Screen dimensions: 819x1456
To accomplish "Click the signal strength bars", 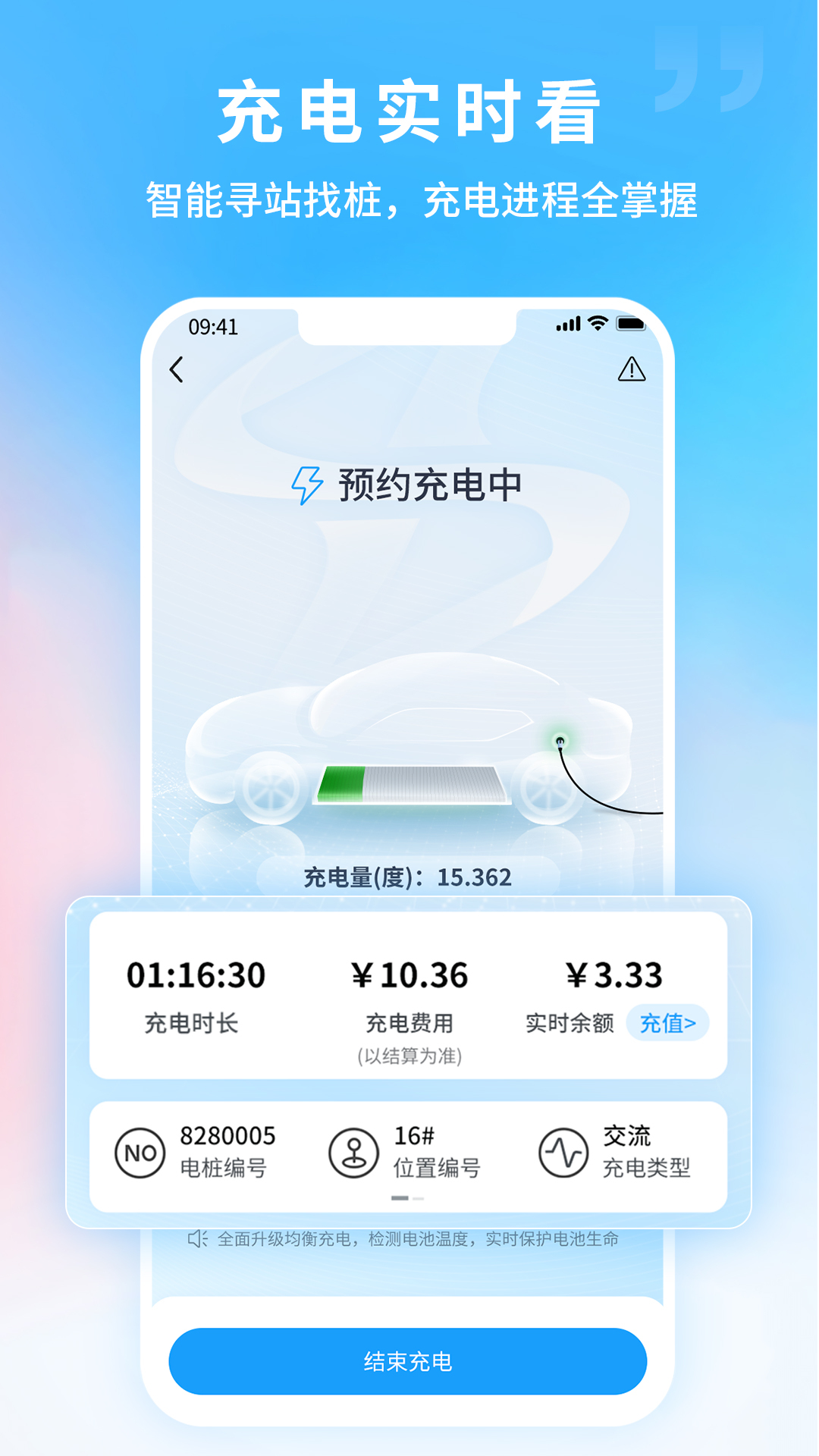I will (568, 323).
